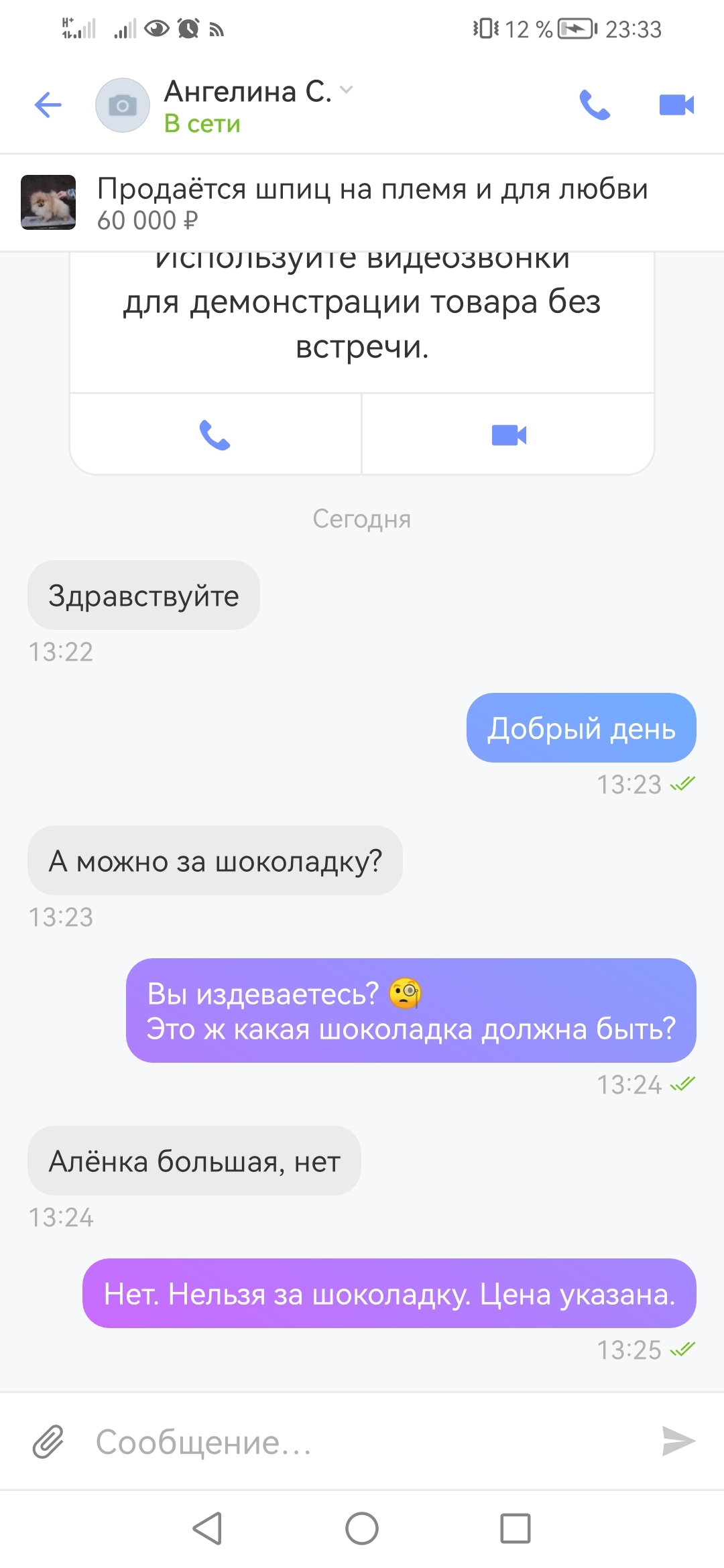This screenshot has width=724, height=1568.
Task: Focus the Сообщение text field
Action: click(x=362, y=1441)
